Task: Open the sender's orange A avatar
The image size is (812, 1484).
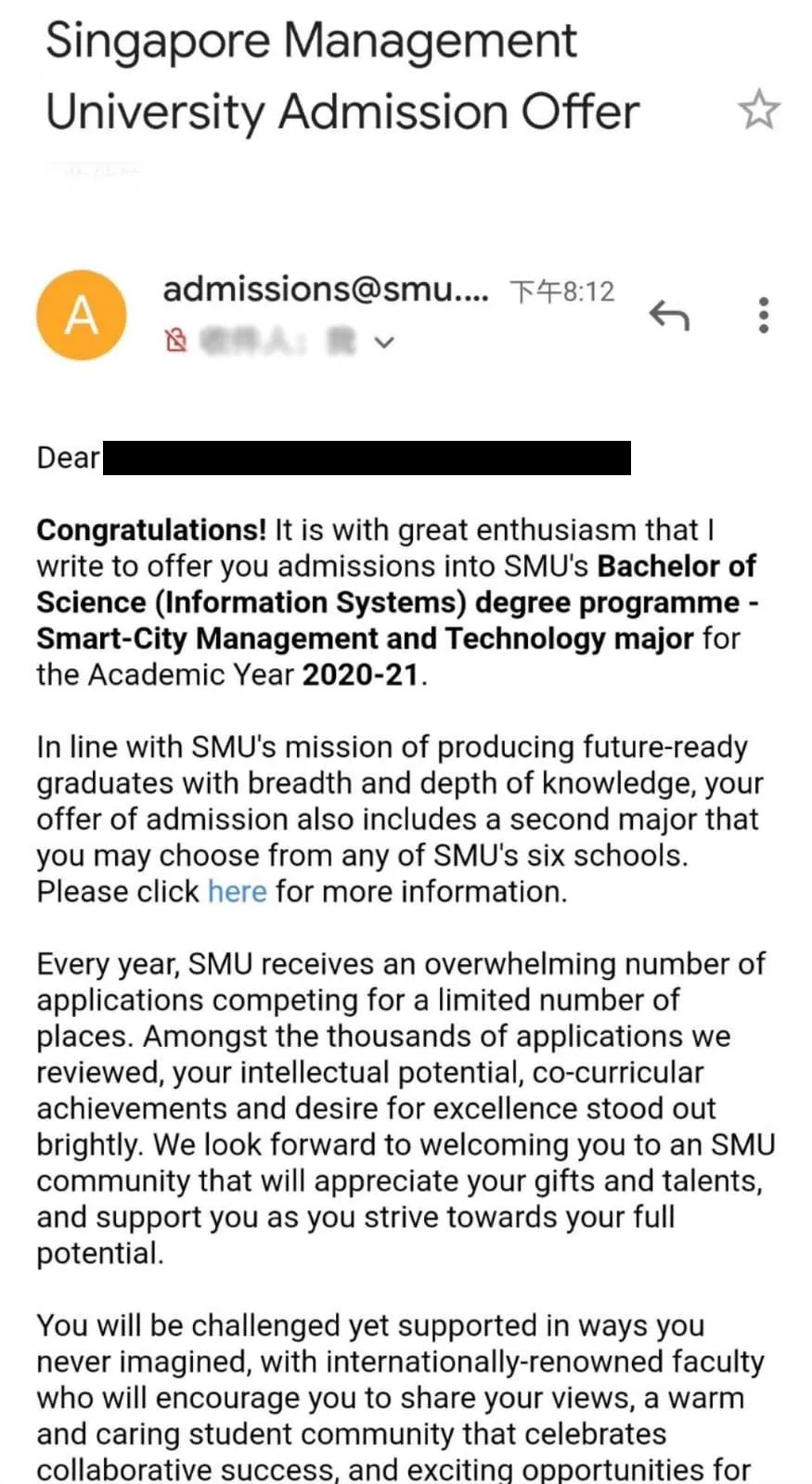Action: coord(82,315)
